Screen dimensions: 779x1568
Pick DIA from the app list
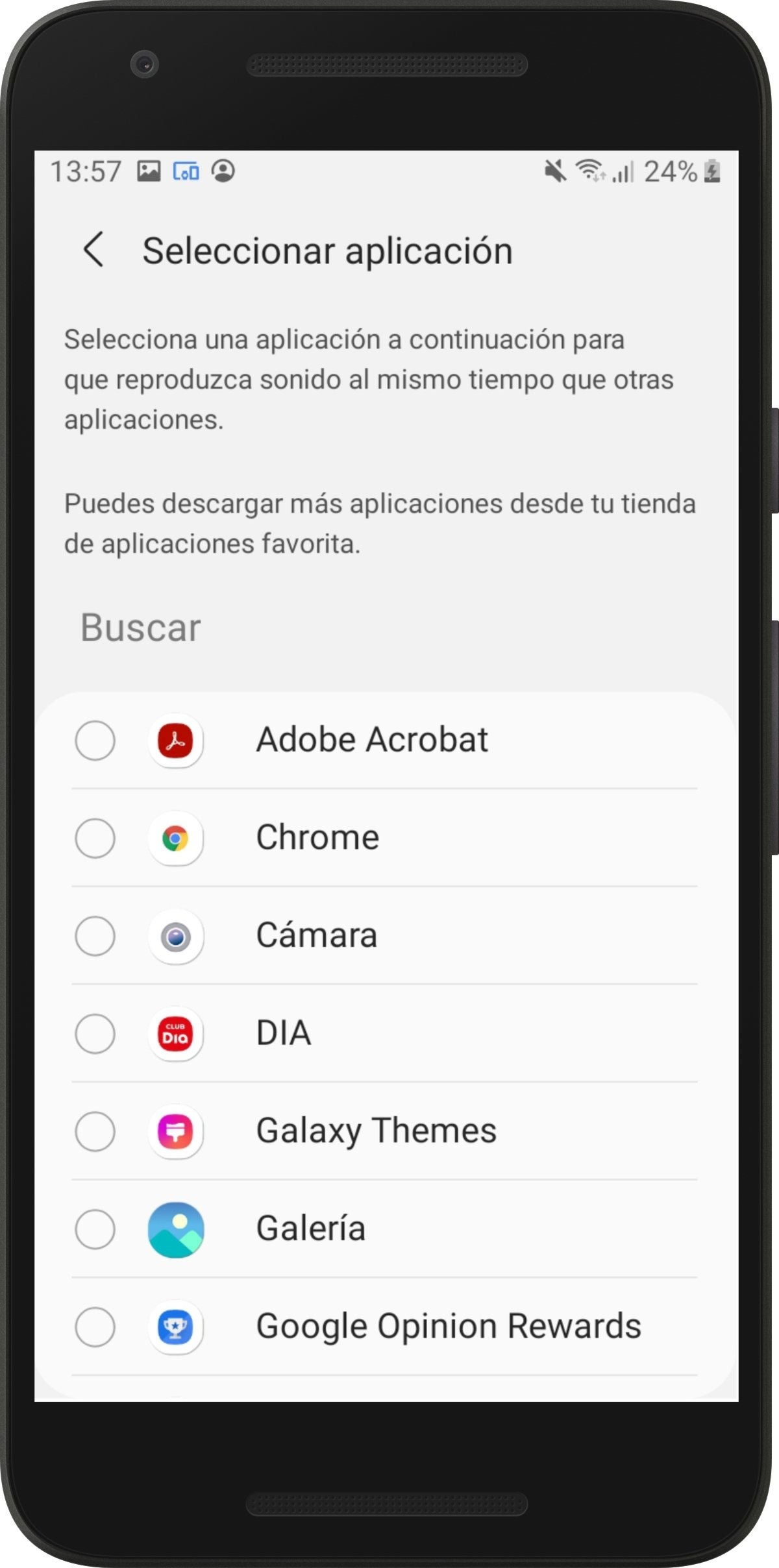(95, 1033)
